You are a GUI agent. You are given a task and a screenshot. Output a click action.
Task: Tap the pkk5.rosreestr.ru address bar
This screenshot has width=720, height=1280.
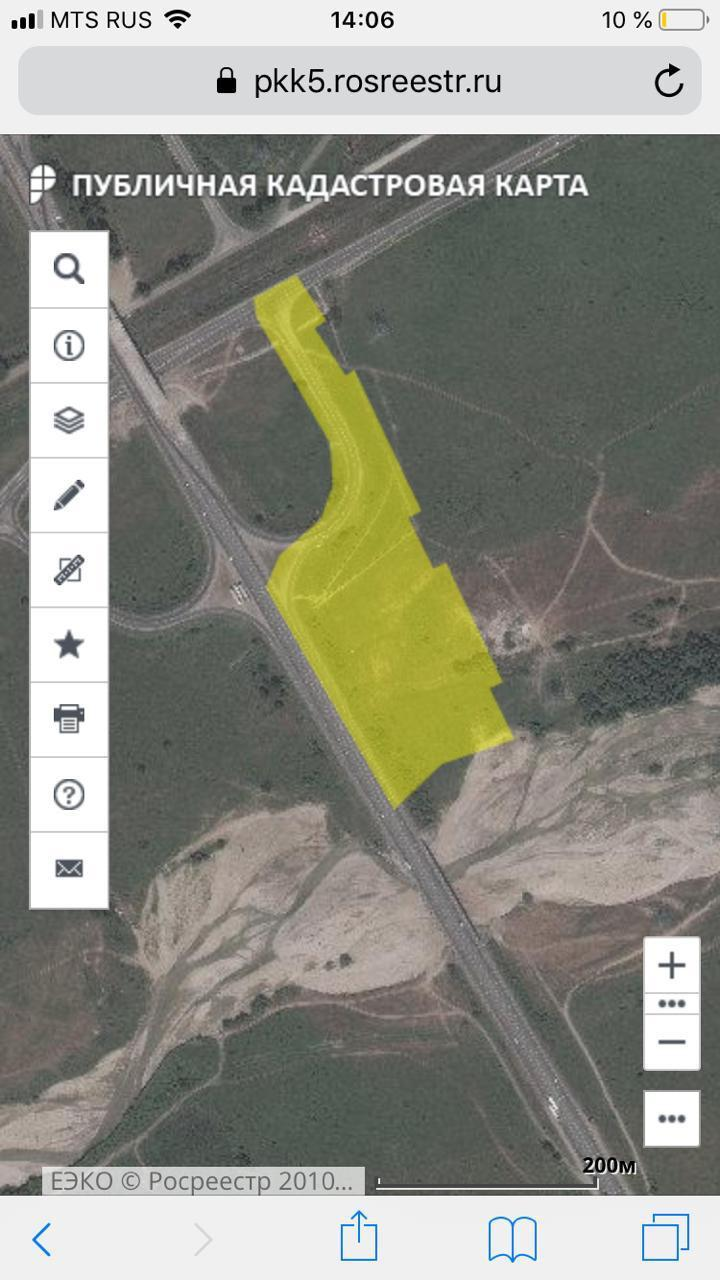point(360,81)
